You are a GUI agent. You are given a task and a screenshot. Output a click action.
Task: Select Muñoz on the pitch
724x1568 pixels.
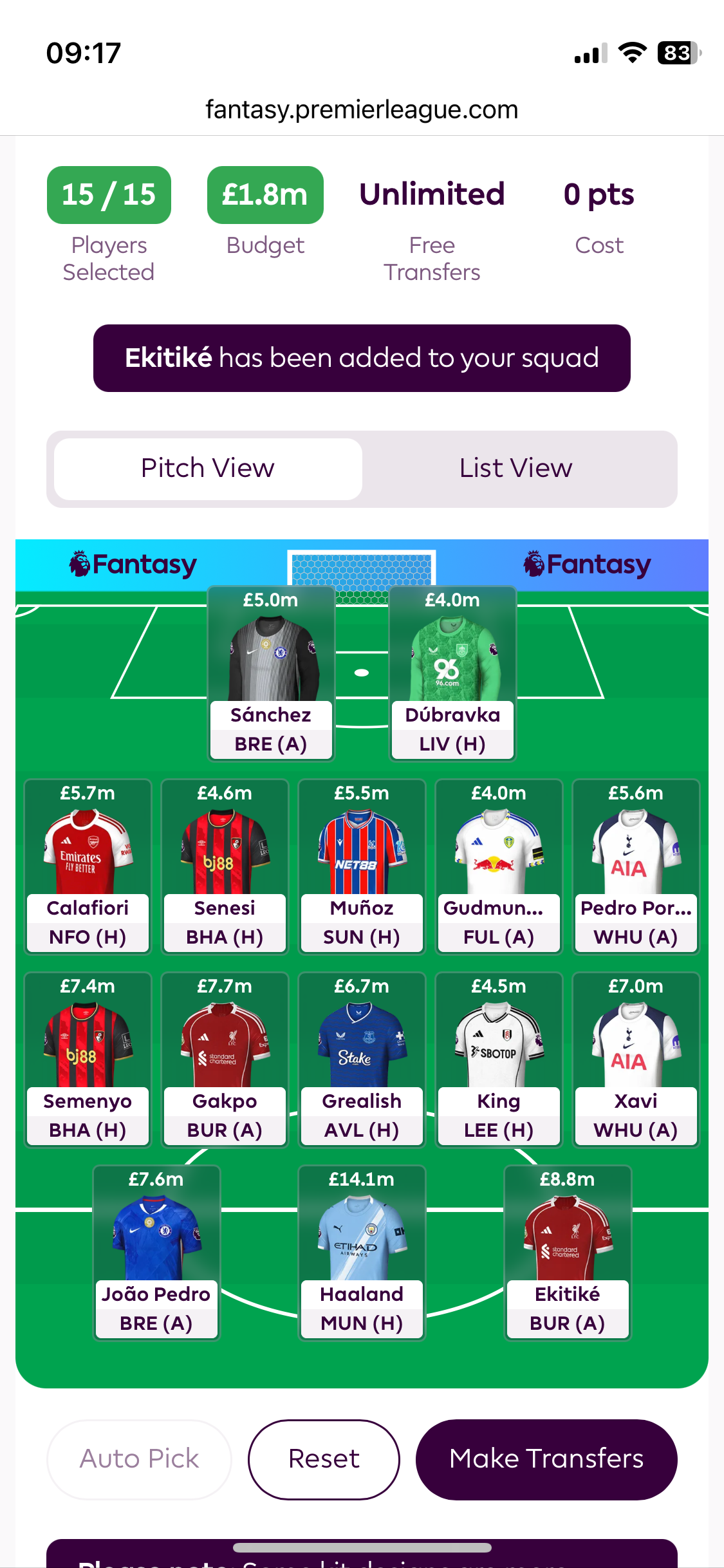coord(362,866)
